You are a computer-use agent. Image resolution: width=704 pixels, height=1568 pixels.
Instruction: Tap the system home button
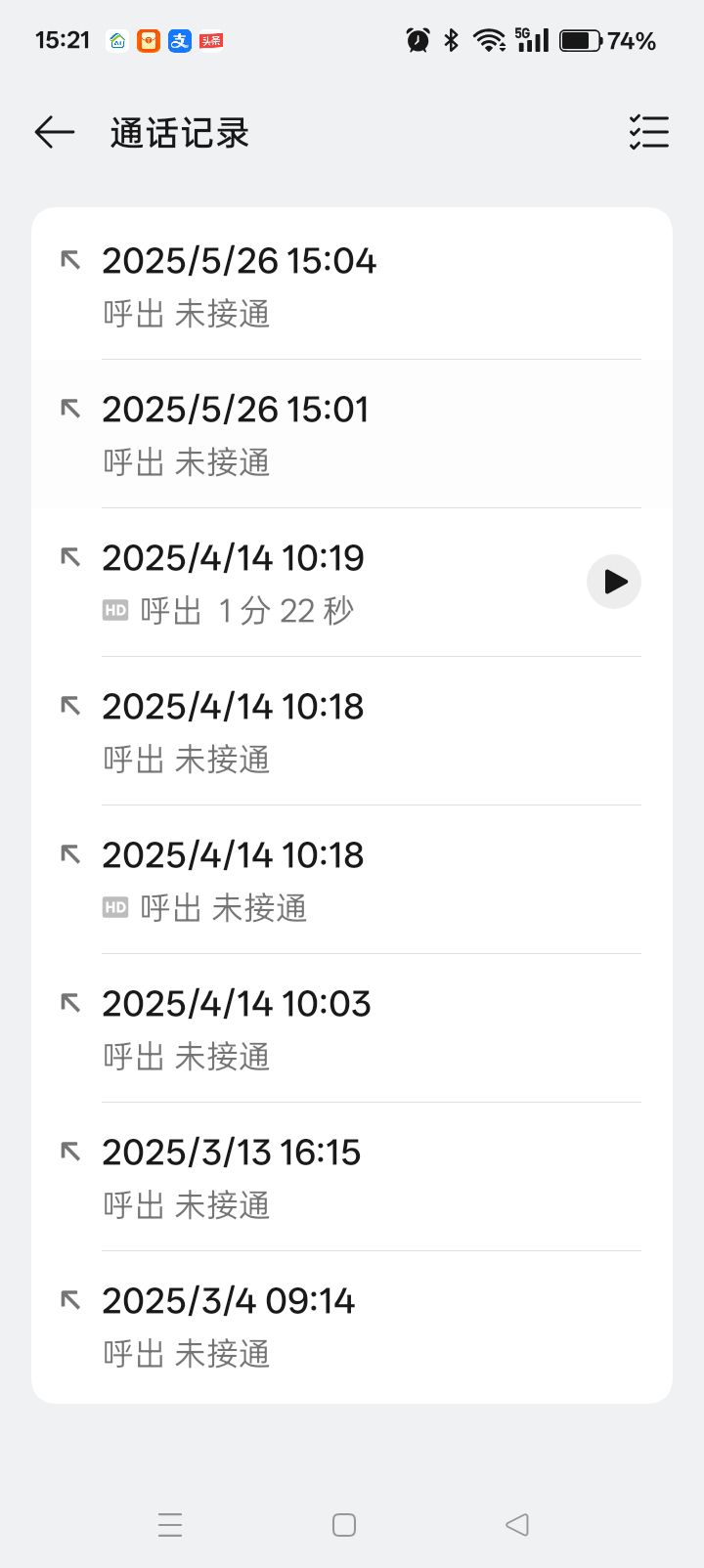click(344, 1525)
